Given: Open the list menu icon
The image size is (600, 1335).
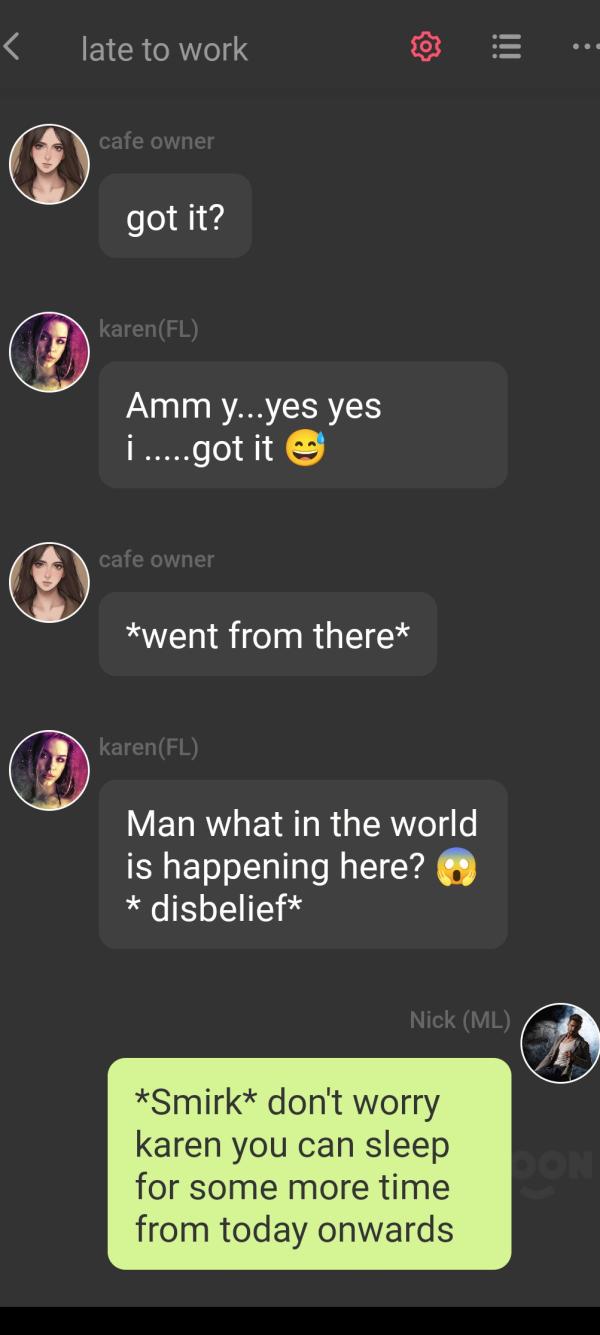Looking at the screenshot, I should point(506,47).
